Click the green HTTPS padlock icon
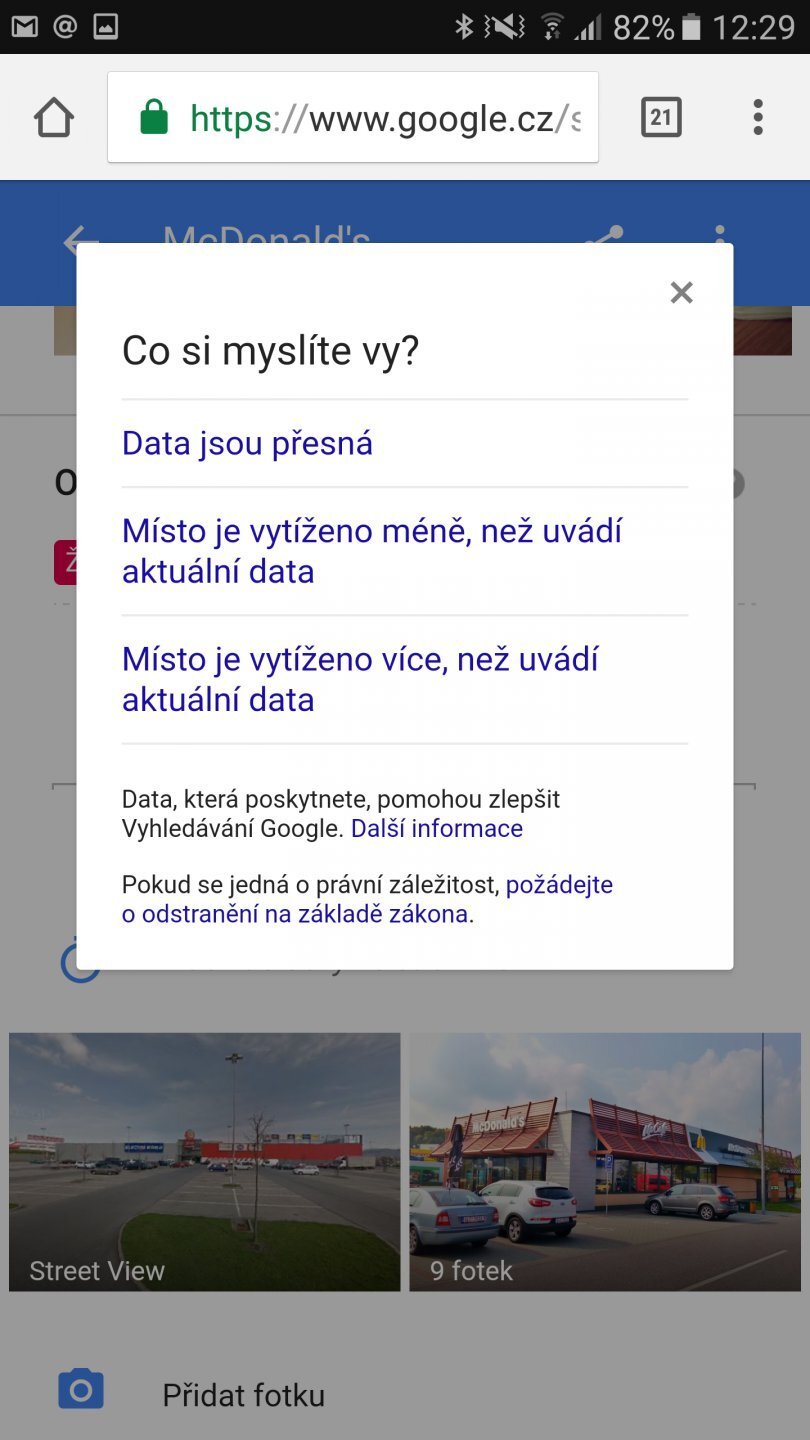The height and width of the screenshot is (1440, 810). coord(152,117)
